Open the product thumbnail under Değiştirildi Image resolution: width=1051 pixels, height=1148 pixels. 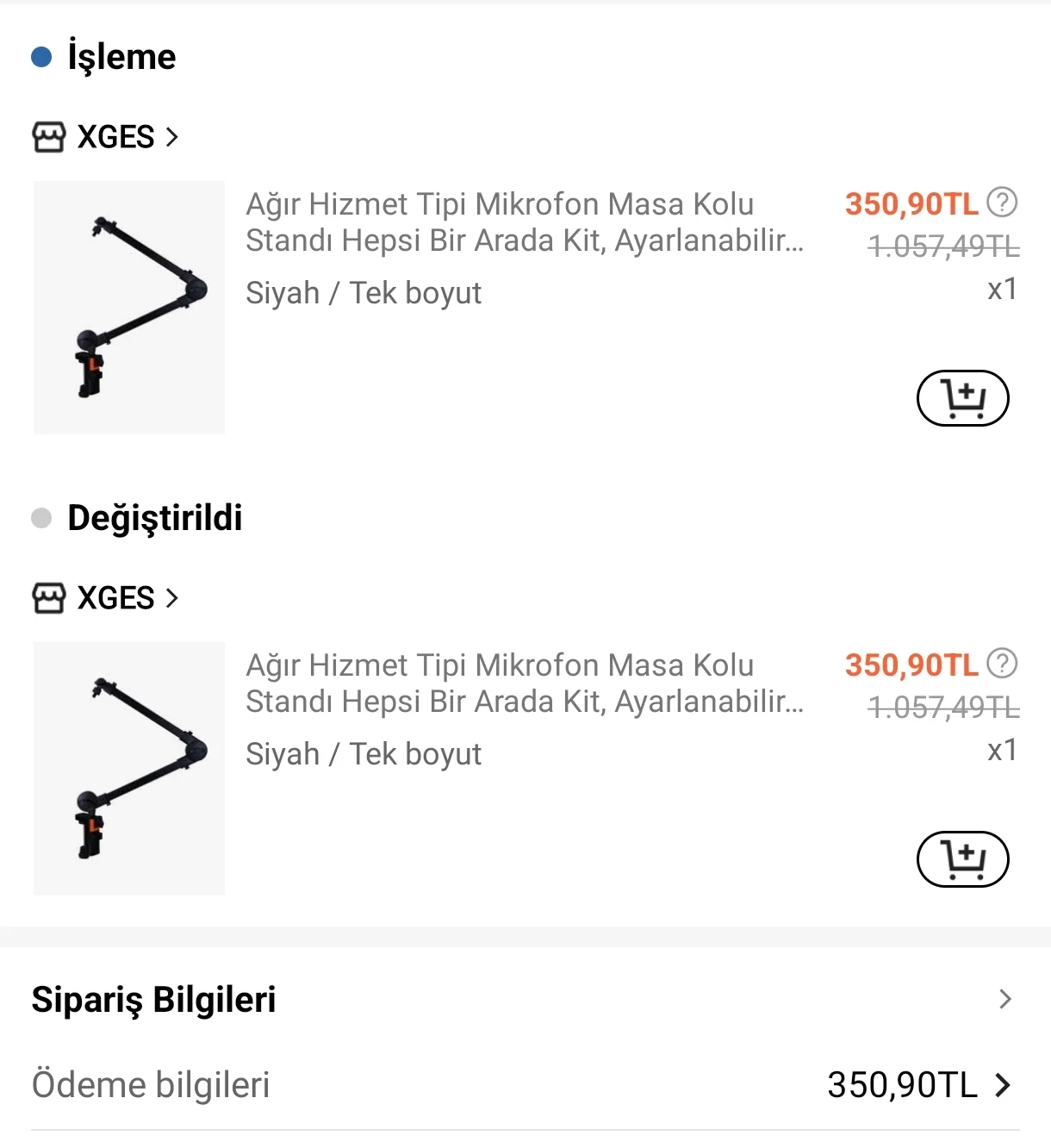pyautogui.click(x=129, y=769)
